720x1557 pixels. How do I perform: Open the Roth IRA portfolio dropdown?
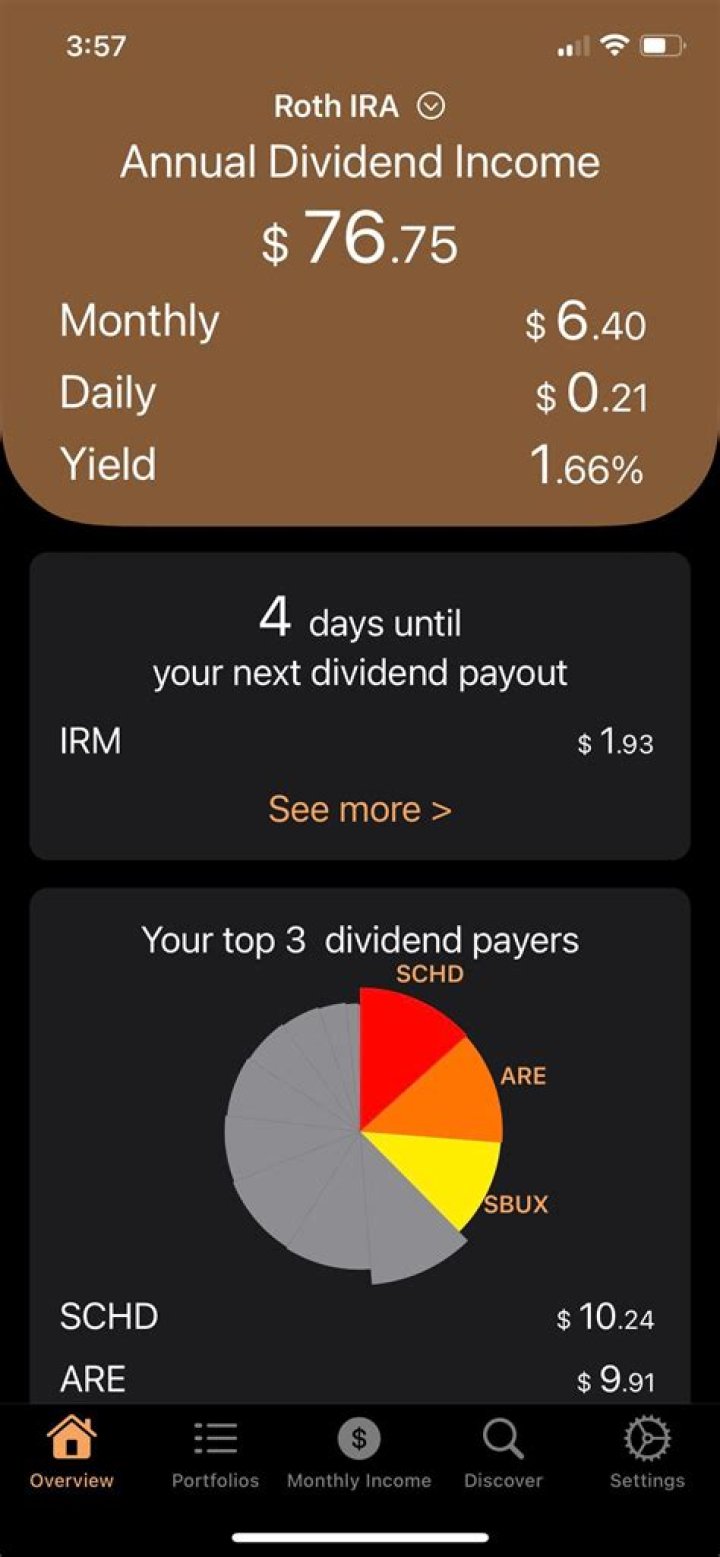360,106
